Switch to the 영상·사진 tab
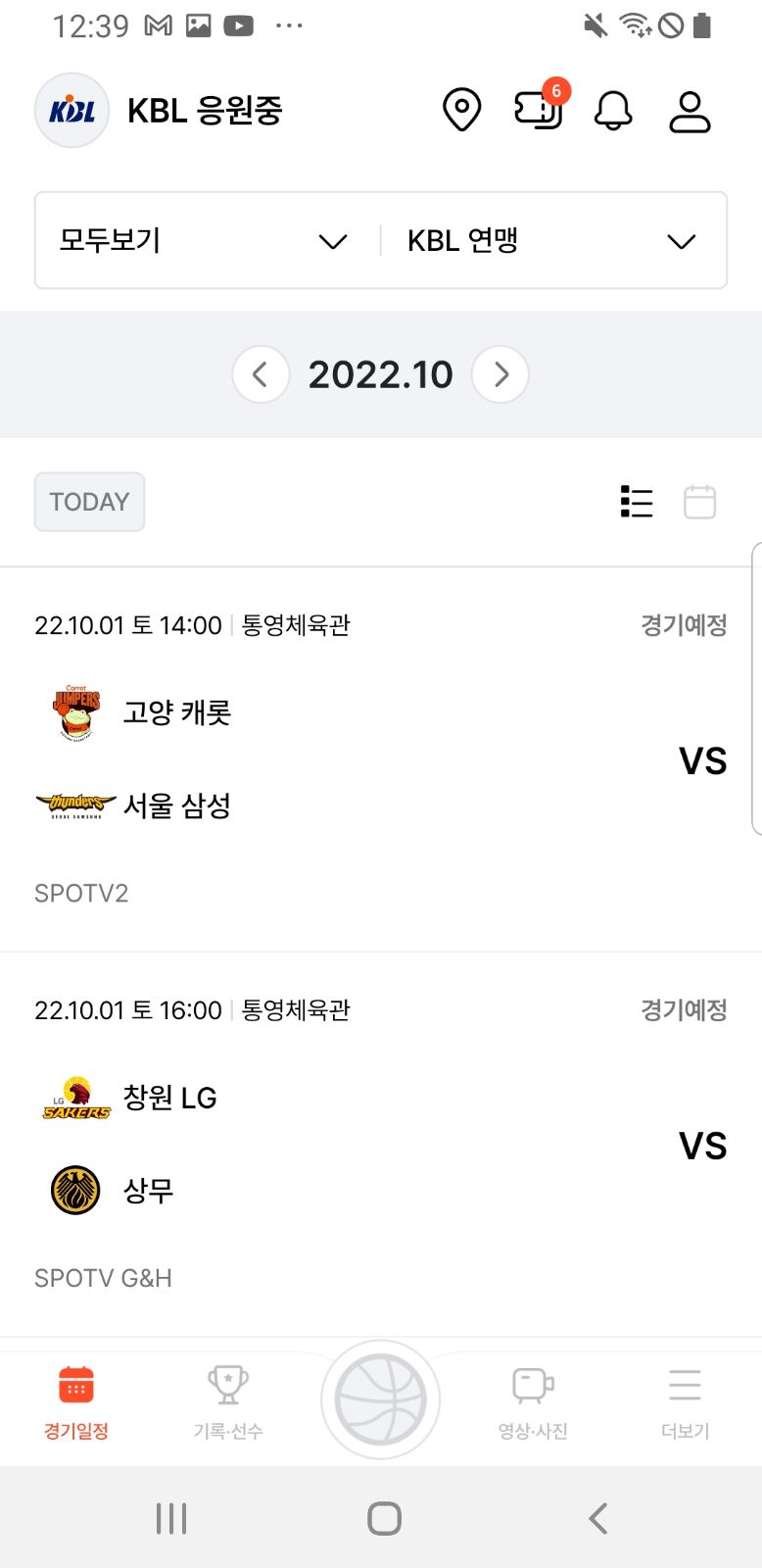This screenshot has height=1568, width=762. [533, 1402]
